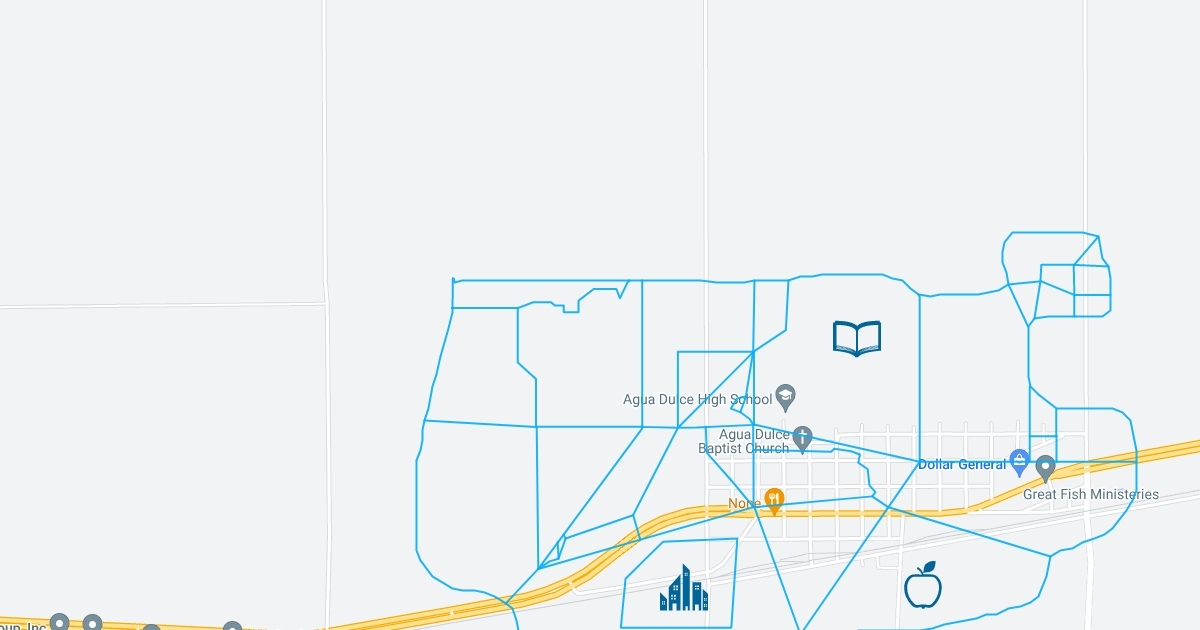
Task: Open the Dollar General shopping pin
Action: (1019, 463)
